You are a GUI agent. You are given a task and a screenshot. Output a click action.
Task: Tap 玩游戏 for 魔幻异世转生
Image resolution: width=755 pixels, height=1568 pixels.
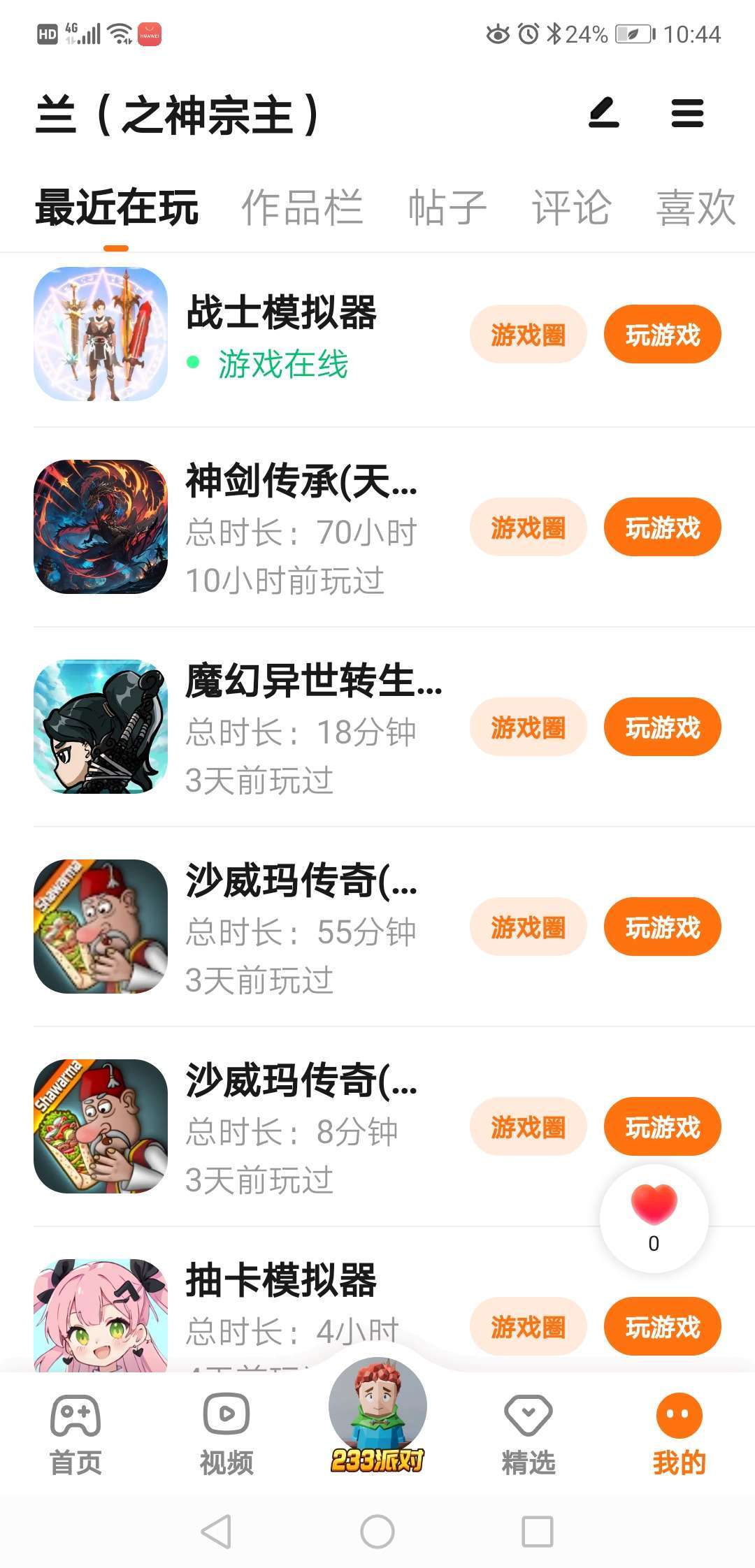662,727
